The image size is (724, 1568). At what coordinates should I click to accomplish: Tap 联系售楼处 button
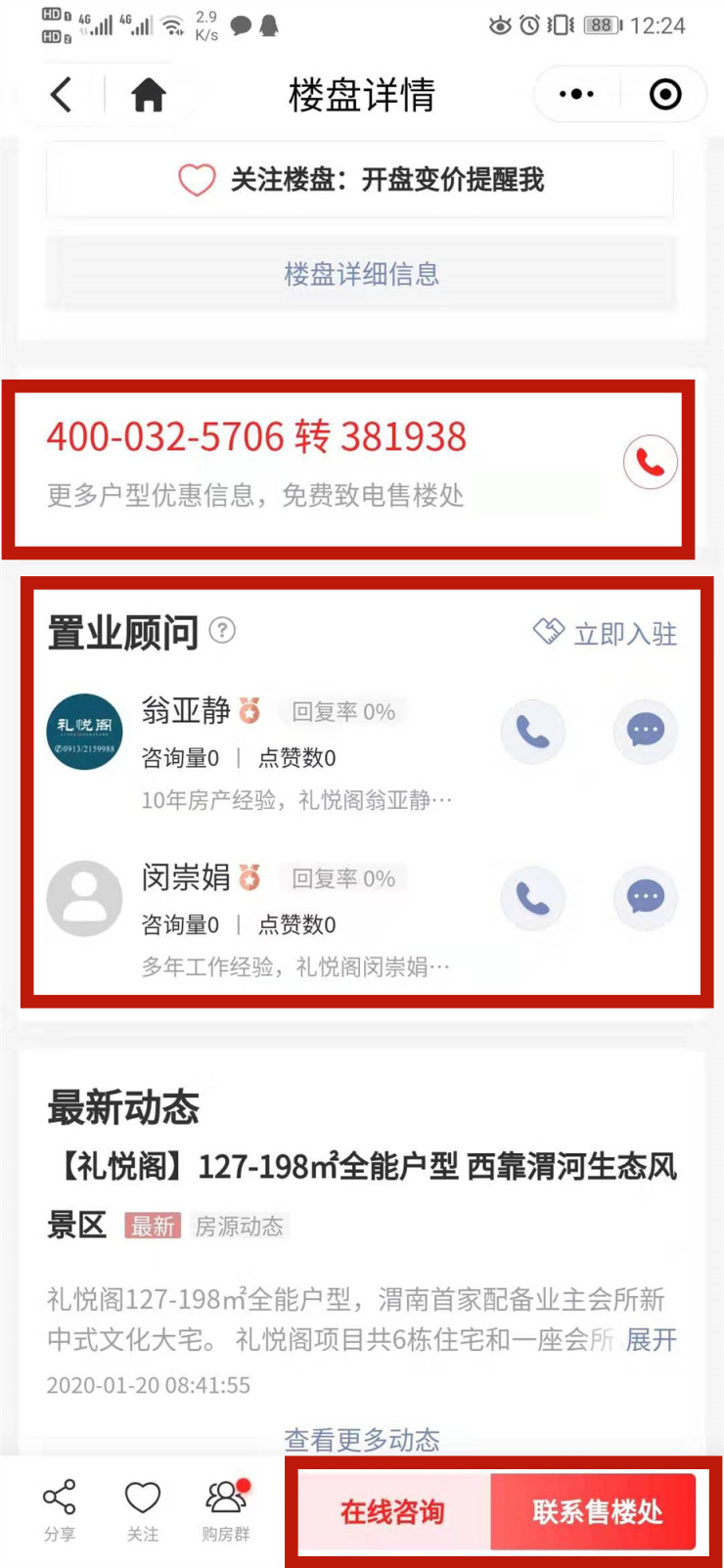click(596, 1511)
